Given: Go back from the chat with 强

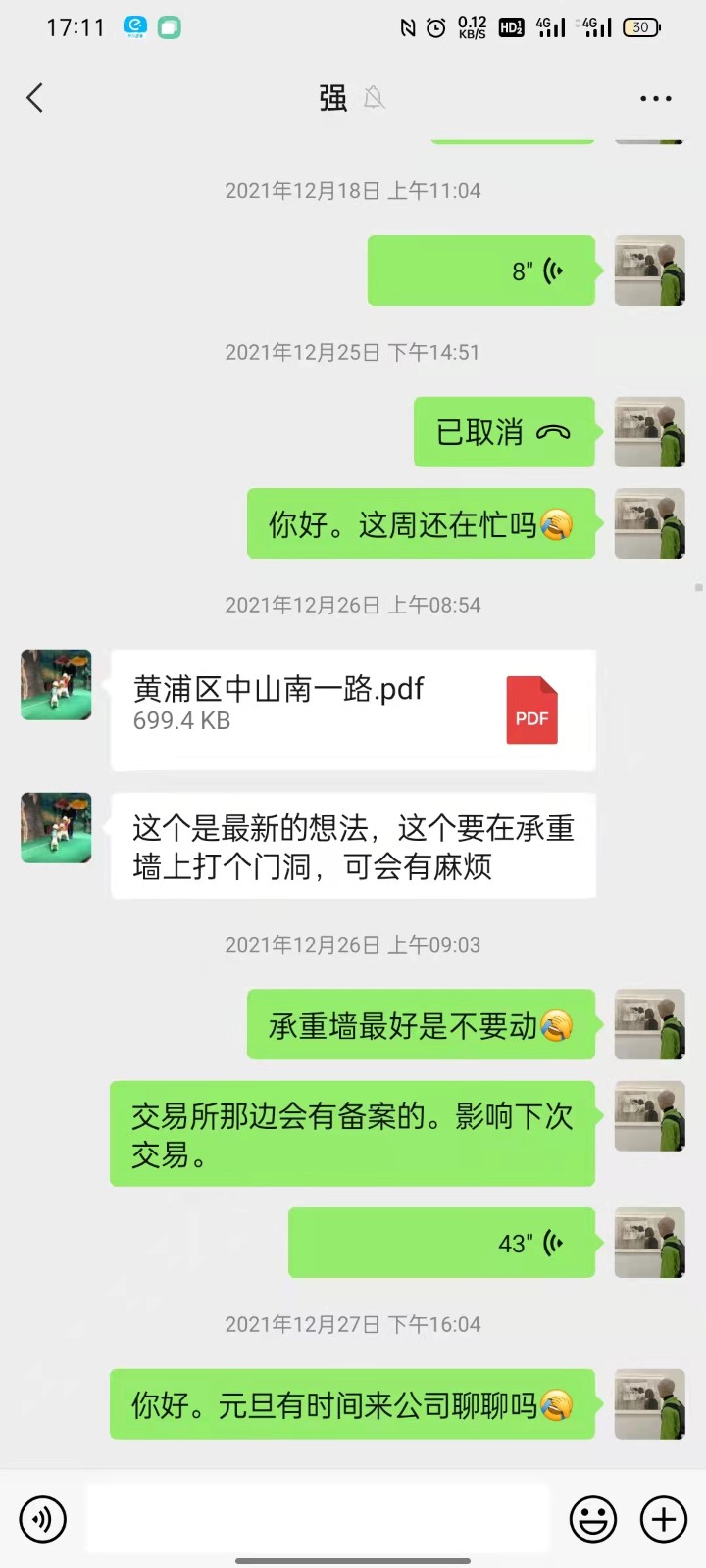Looking at the screenshot, I should (35, 98).
